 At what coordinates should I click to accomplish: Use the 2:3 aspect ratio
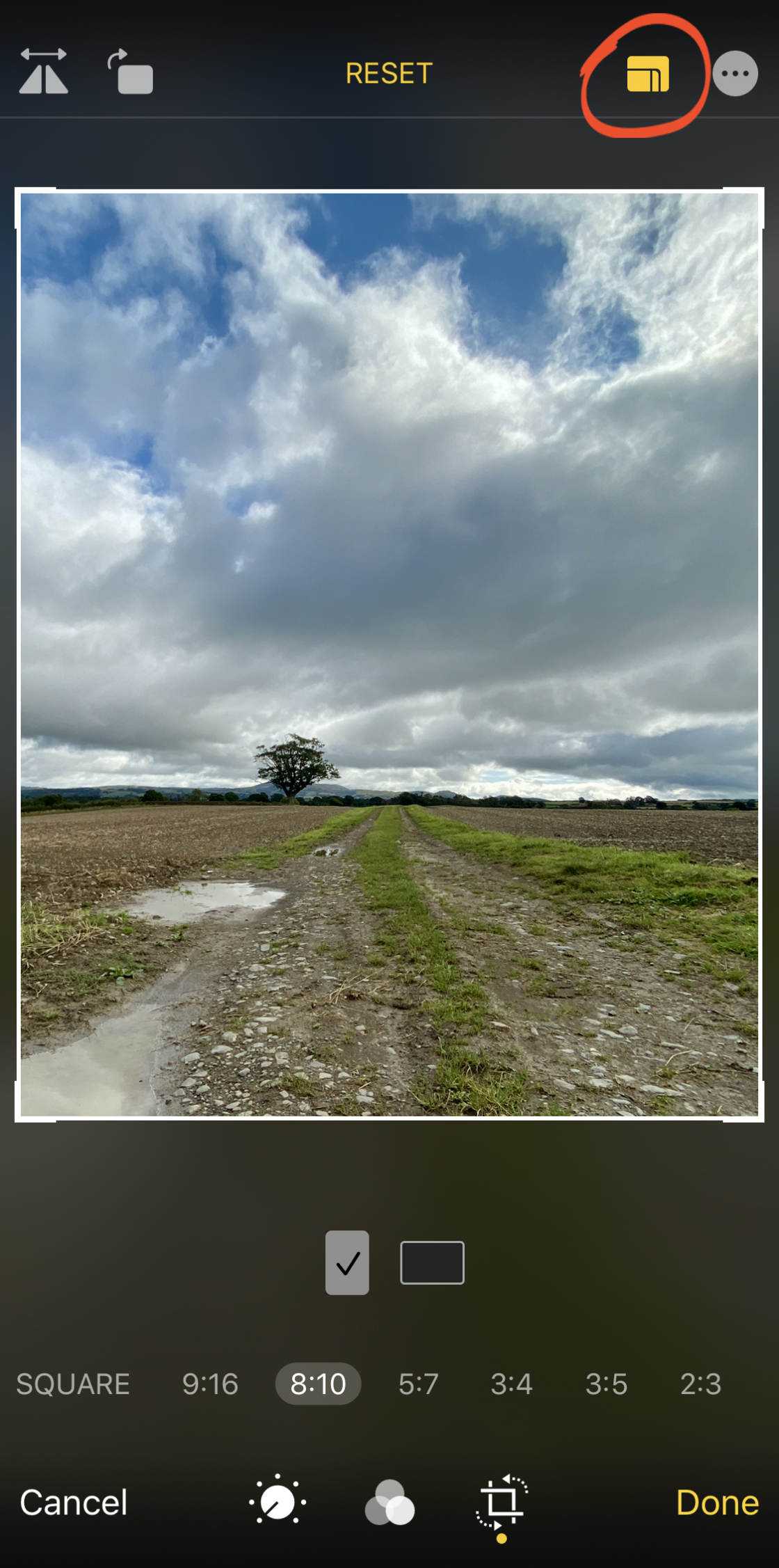(x=700, y=1384)
